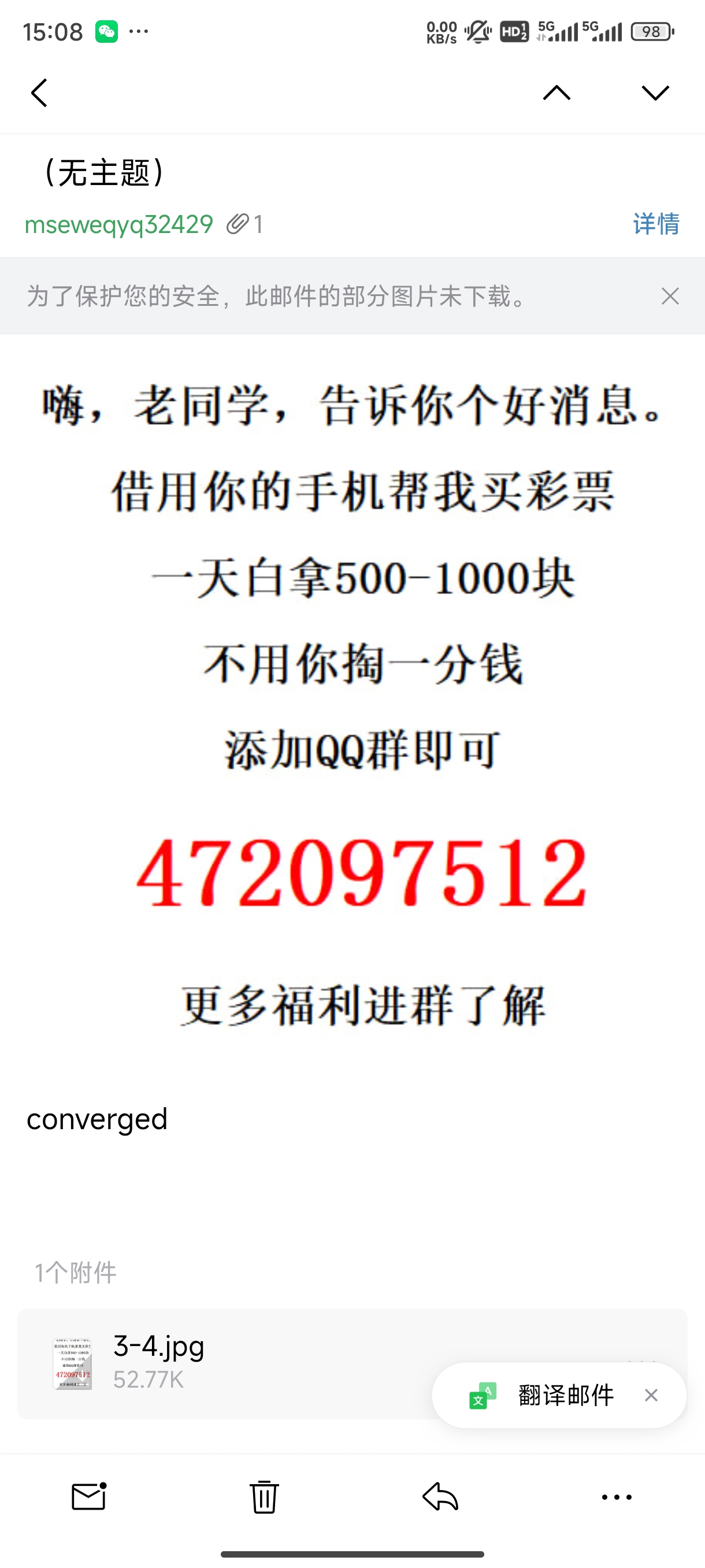Image resolution: width=705 pixels, height=1568 pixels.
Task: Close the 翻译邮件 popup
Action: pyautogui.click(x=651, y=1395)
